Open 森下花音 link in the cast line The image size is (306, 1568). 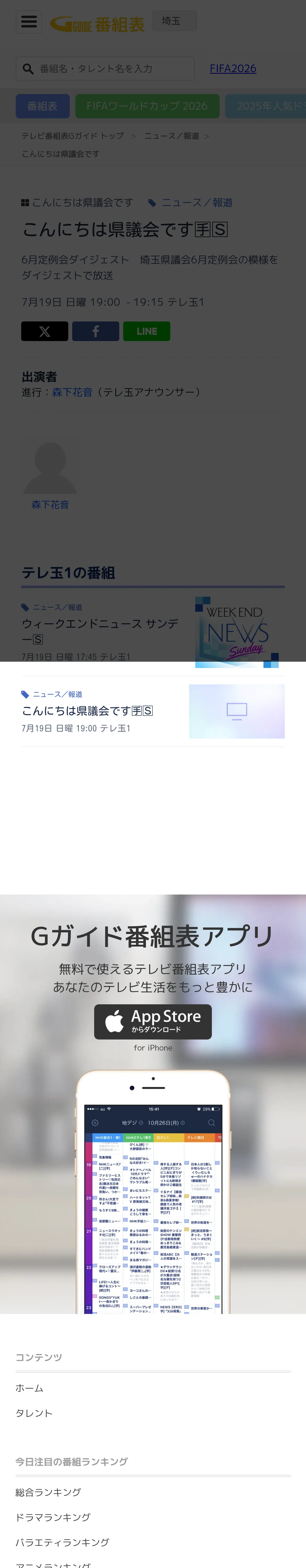click(72, 392)
